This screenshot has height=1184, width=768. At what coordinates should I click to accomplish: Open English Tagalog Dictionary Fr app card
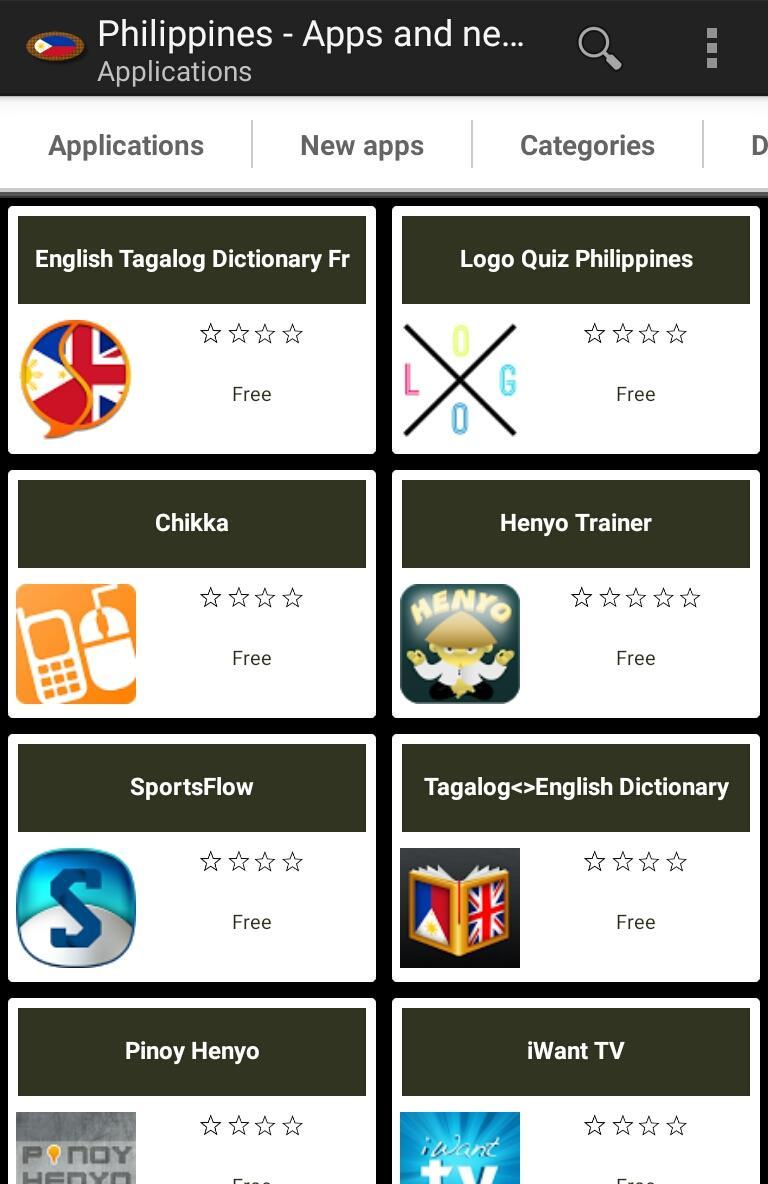192,330
